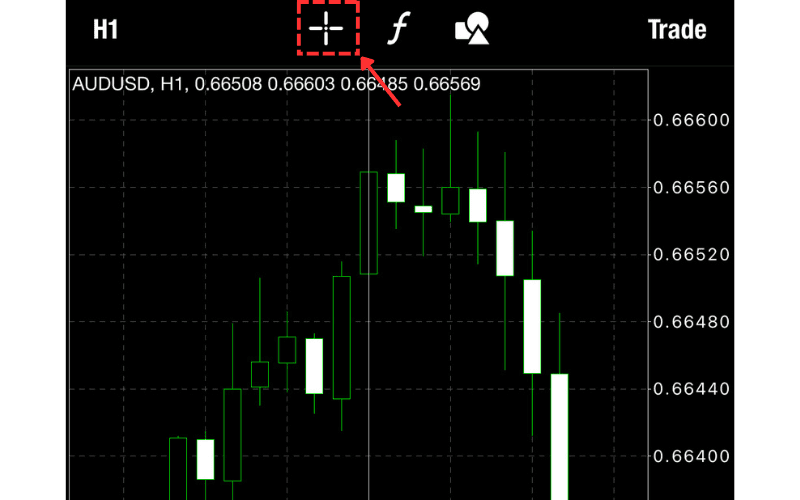Open the chart objects shapes icon

coord(472,30)
